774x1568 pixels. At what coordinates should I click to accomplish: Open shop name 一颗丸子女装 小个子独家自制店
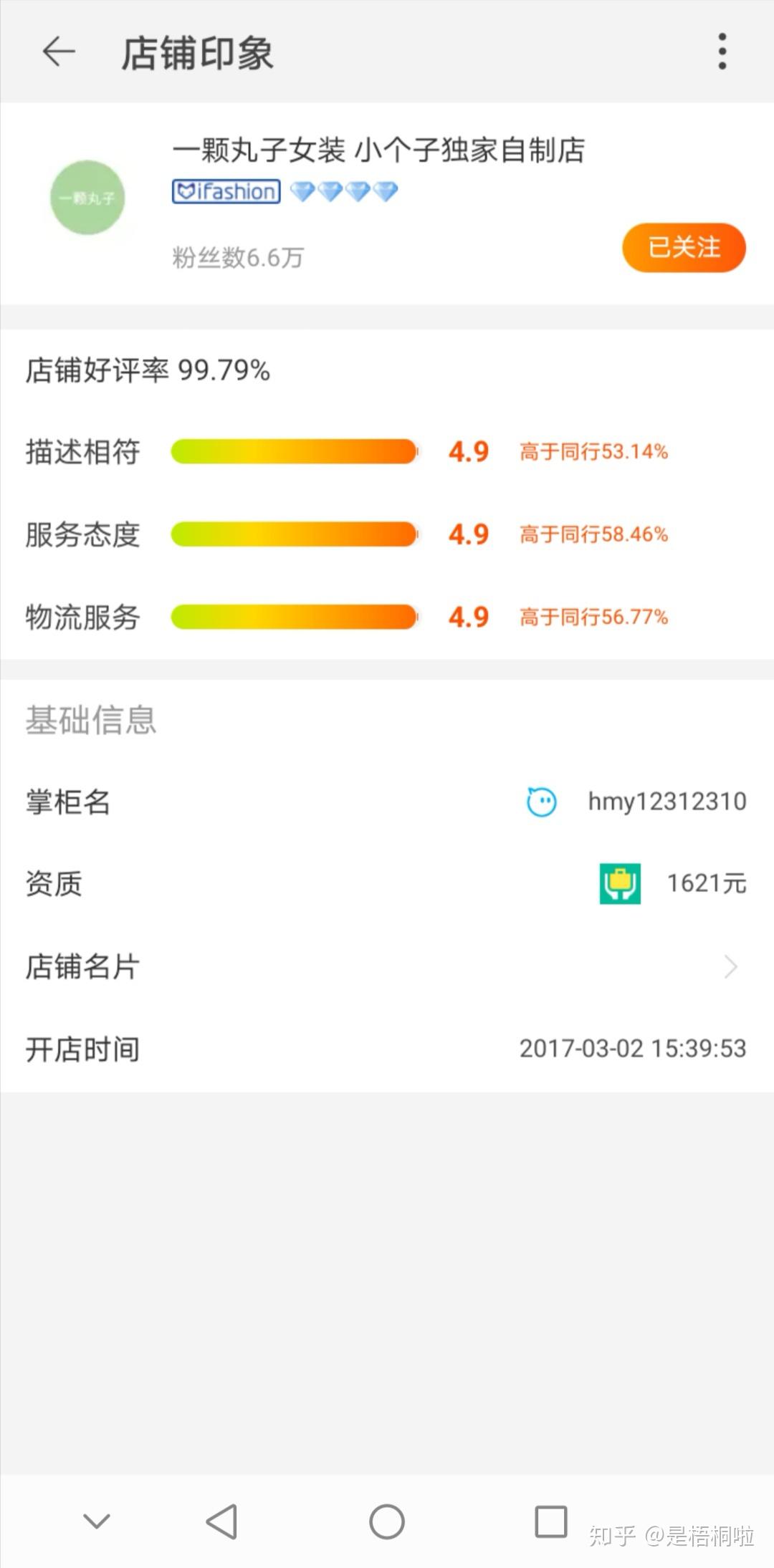point(378,151)
